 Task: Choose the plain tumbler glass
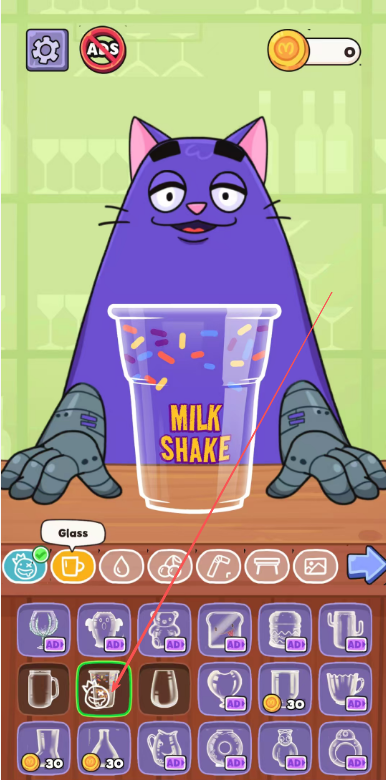click(x=164, y=689)
